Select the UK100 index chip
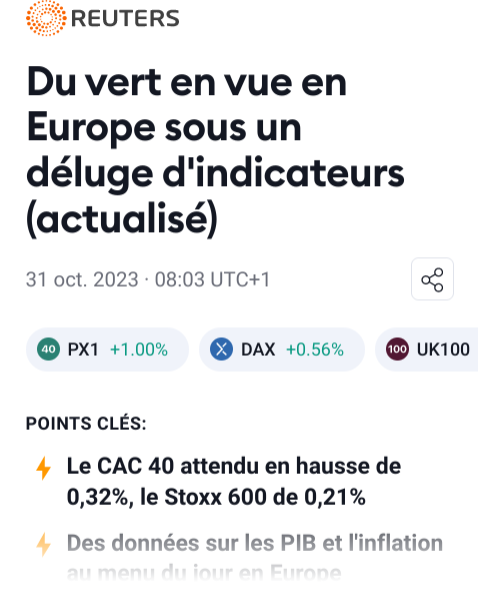The image size is (478, 596). (x=427, y=349)
